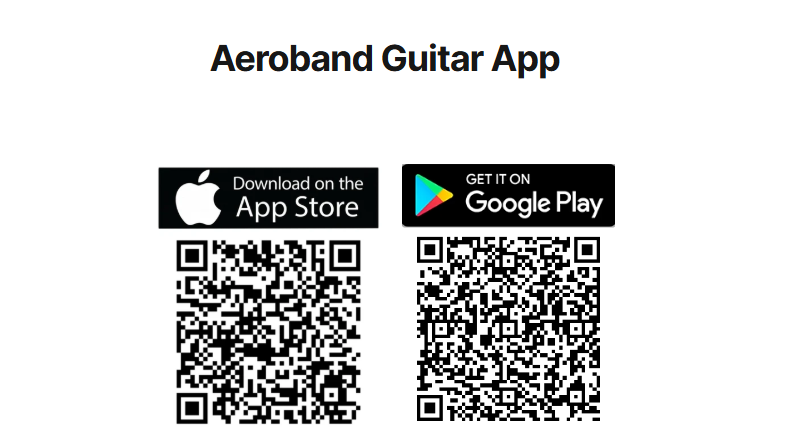Open the Get it on Google Play badge
Image resolution: width=804 pixels, height=446 pixels.
pyautogui.click(x=508, y=195)
